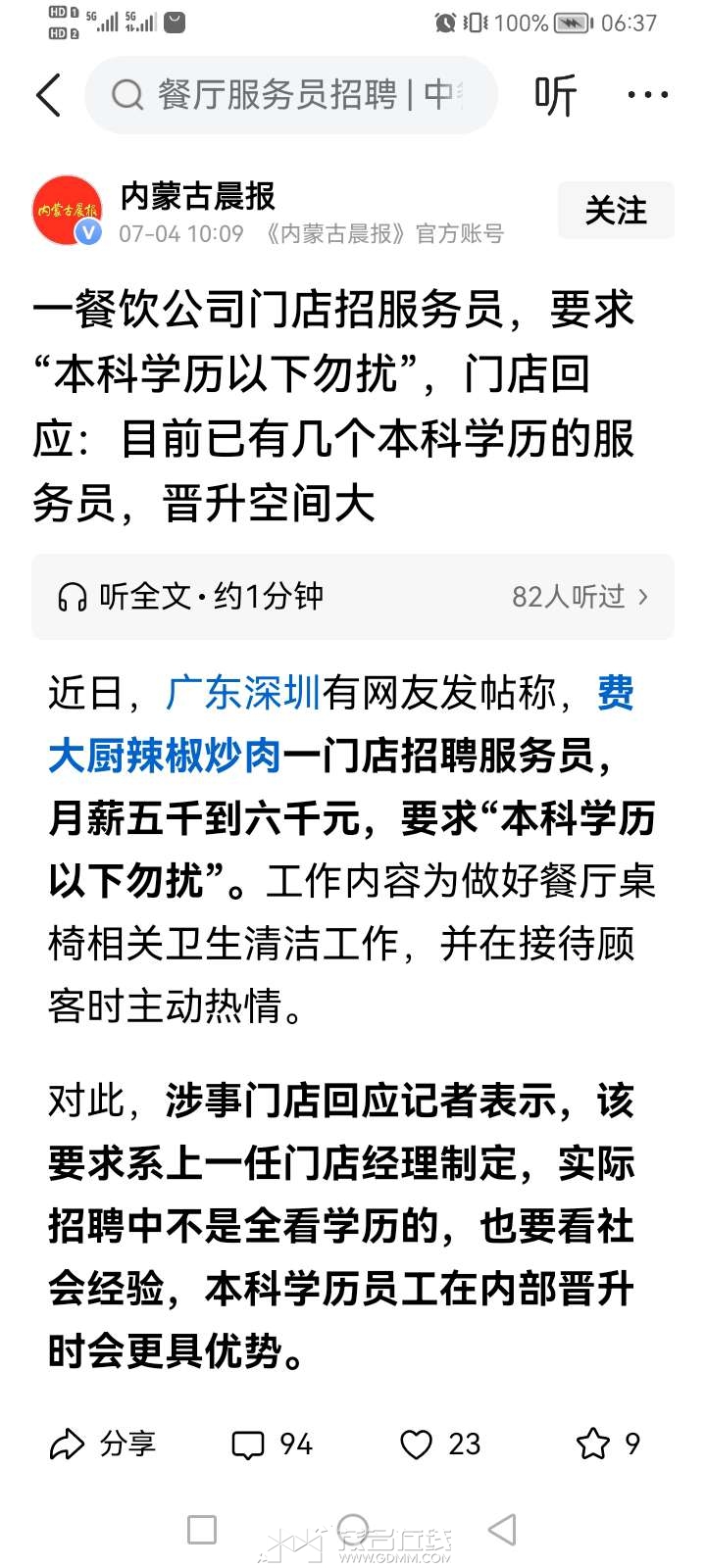The width and height of the screenshot is (706, 1568).
Task: Tap the system back navigation button
Action: click(x=502, y=1530)
